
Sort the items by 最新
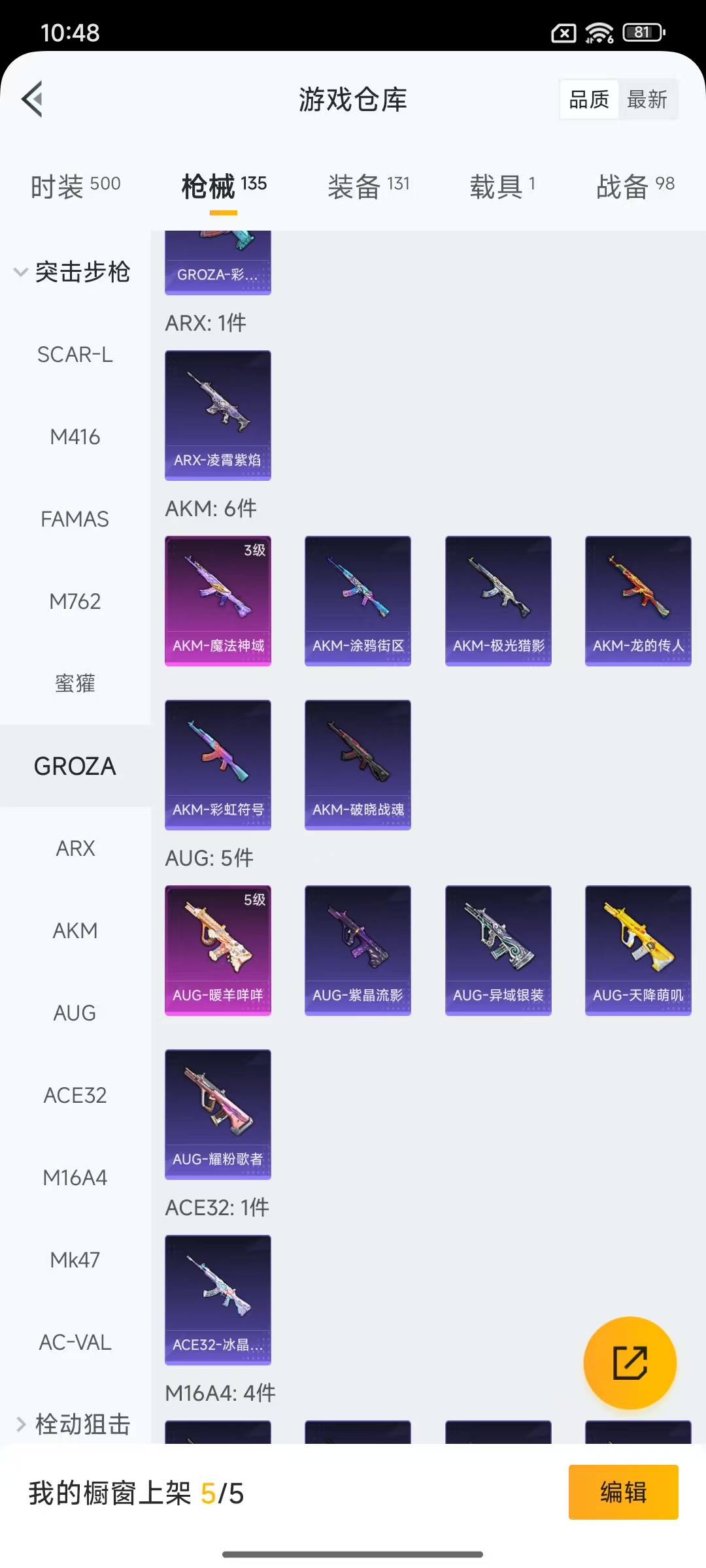pyautogui.click(x=647, y=99)
